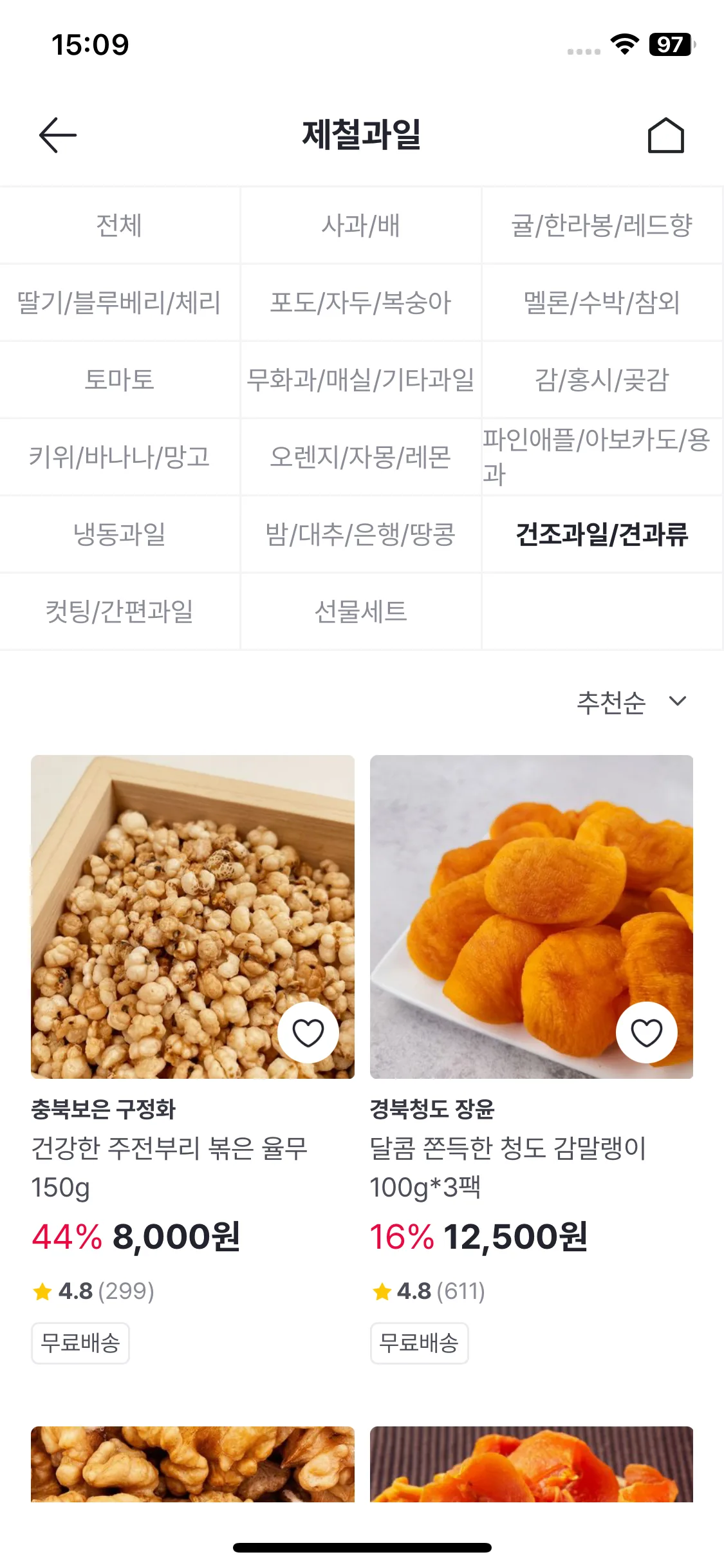
Task: Select the 전체 category tab
Action: tap(120, 226)
